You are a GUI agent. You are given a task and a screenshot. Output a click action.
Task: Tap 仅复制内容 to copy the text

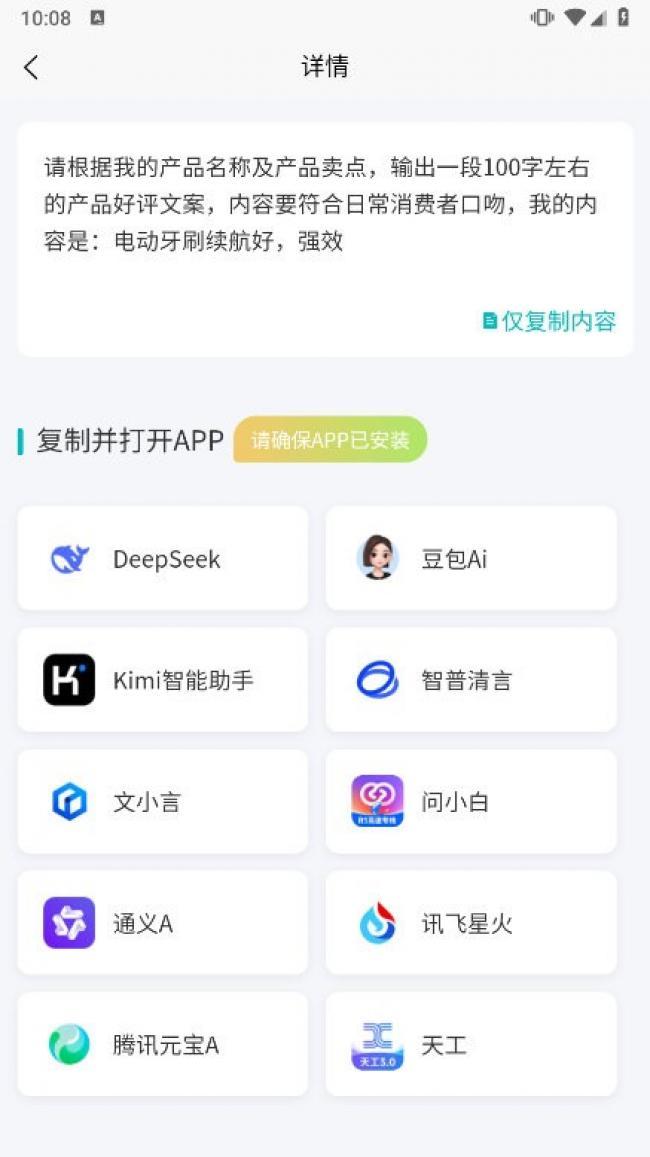click(549, 321)
